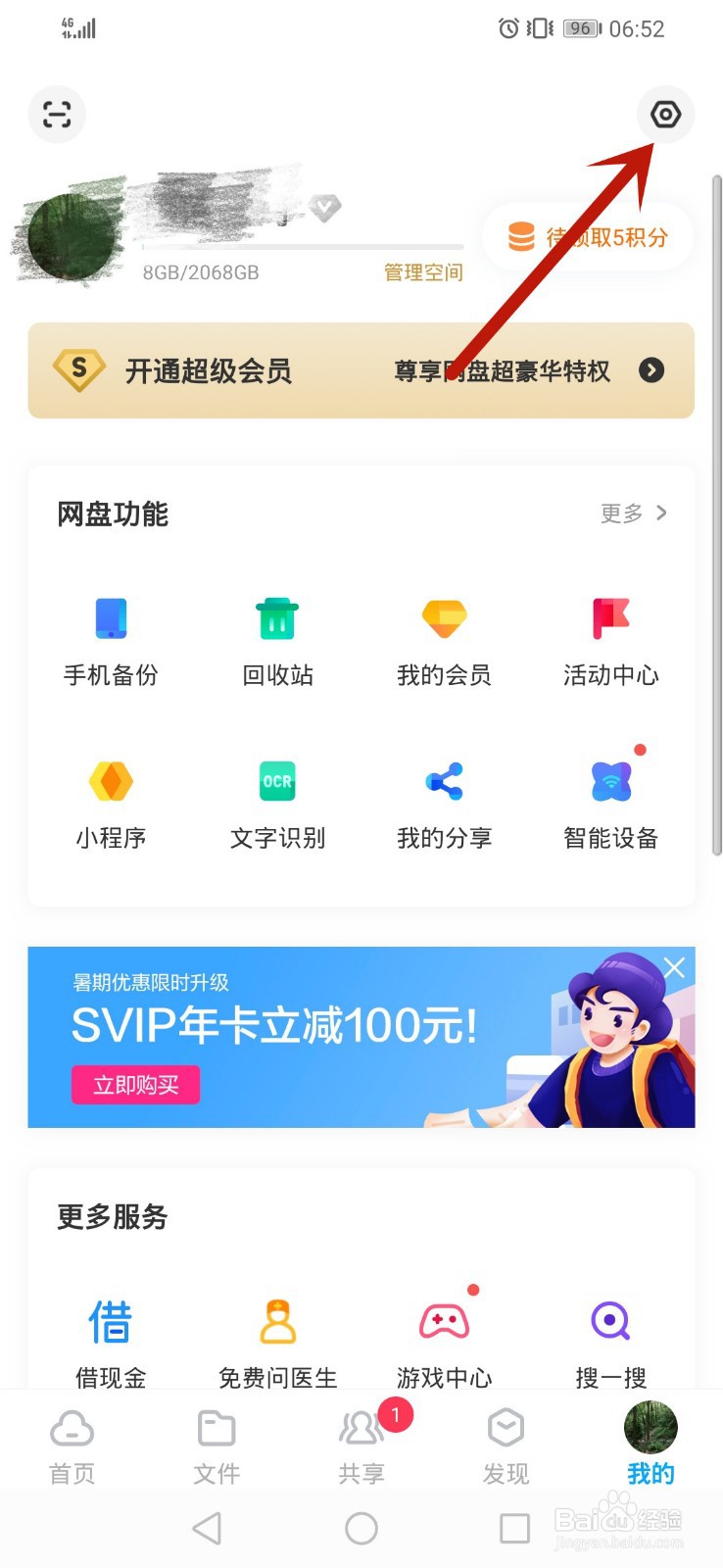
Task: Tap the QR code scan icon
Action: coord(56,115)
